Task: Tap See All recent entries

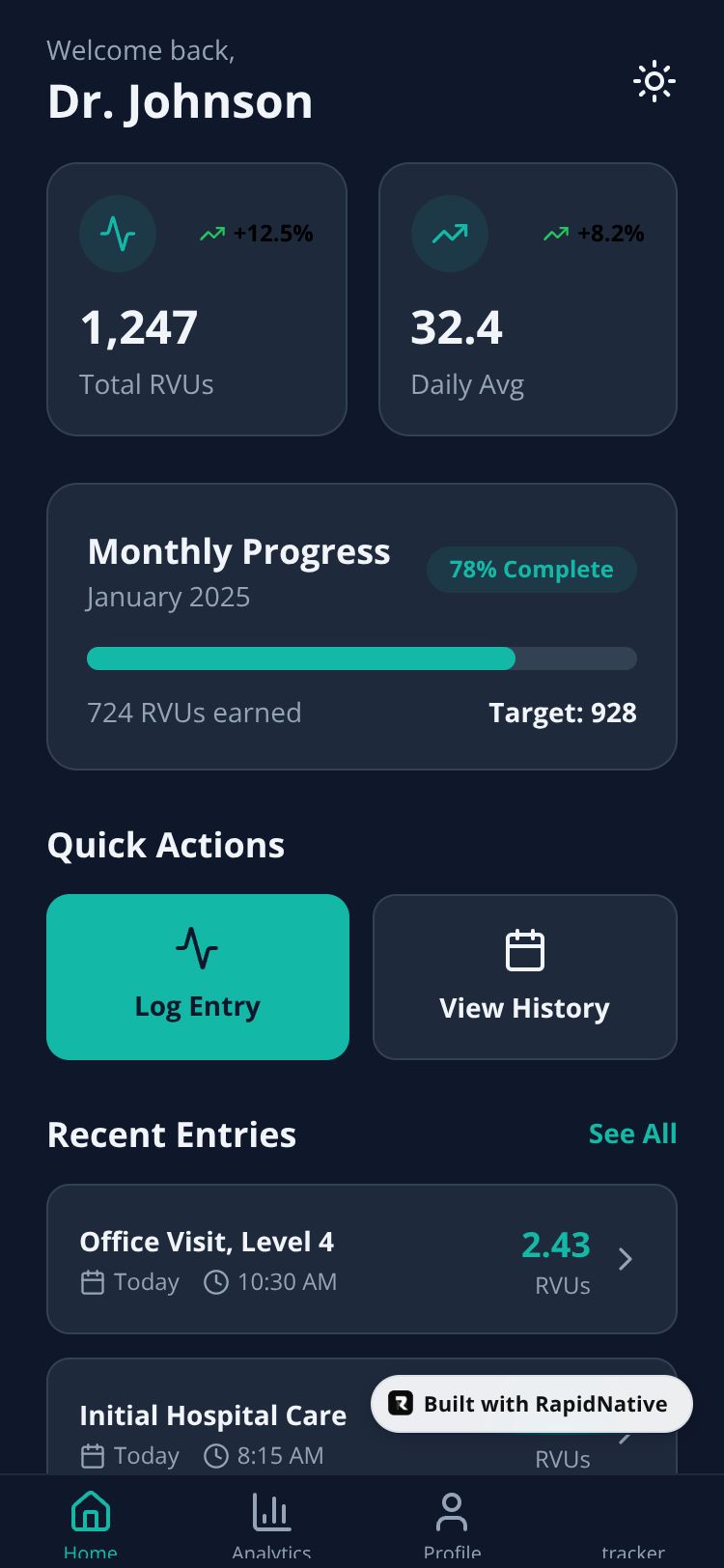Action: 632,1134
